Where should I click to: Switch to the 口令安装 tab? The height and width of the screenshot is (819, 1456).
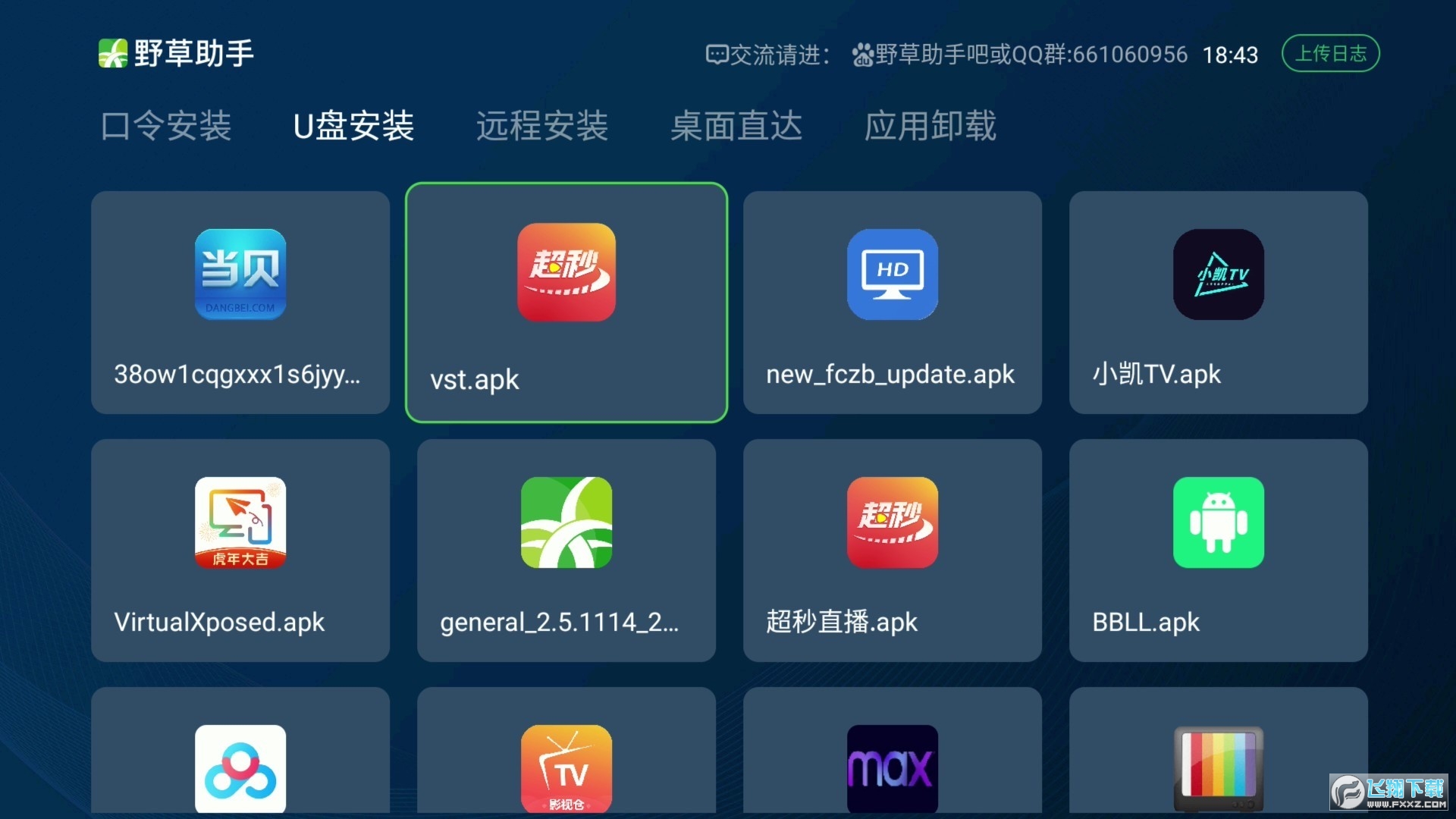(x=166, y=126)
